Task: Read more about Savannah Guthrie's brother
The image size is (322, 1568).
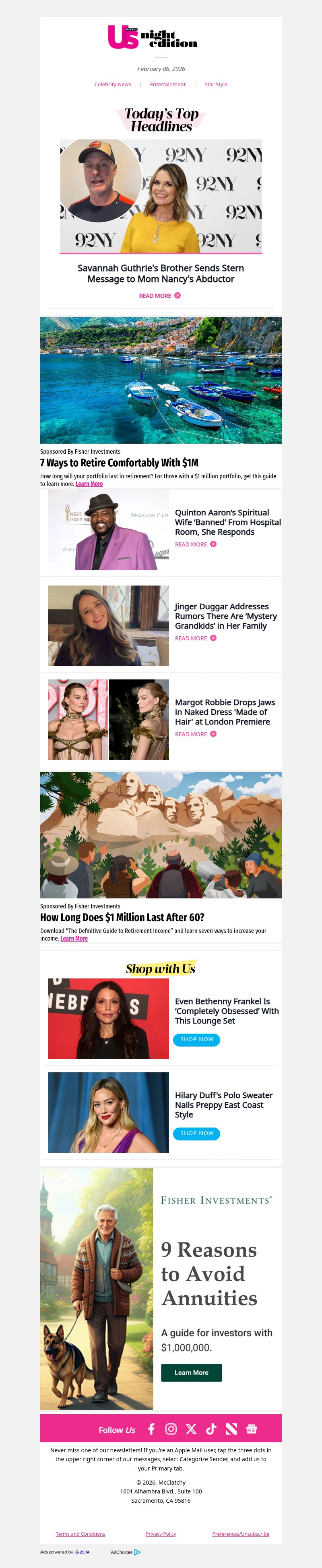Action: coord(159,296)
